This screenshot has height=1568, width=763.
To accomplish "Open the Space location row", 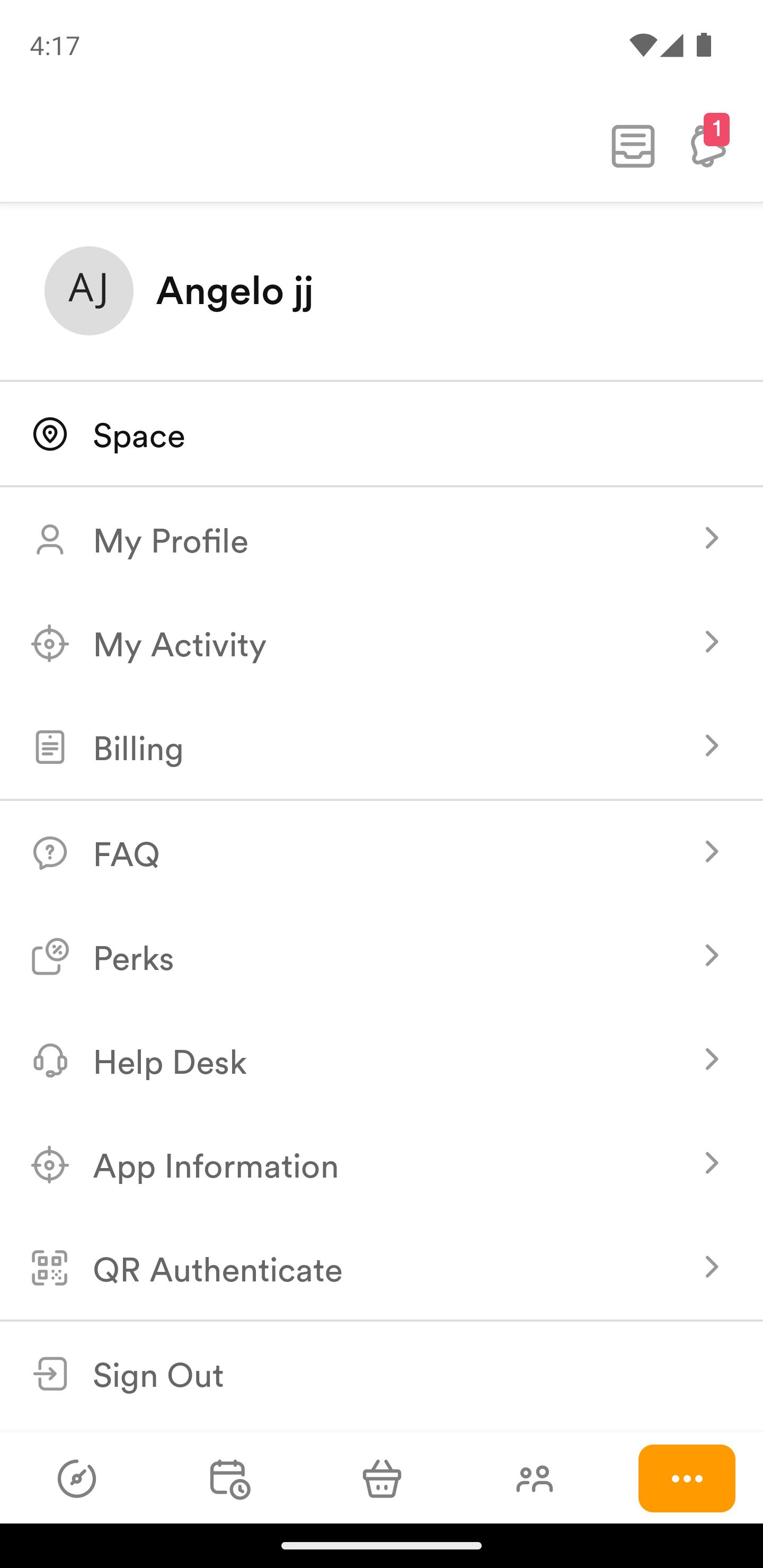I will tap(381, 434).
